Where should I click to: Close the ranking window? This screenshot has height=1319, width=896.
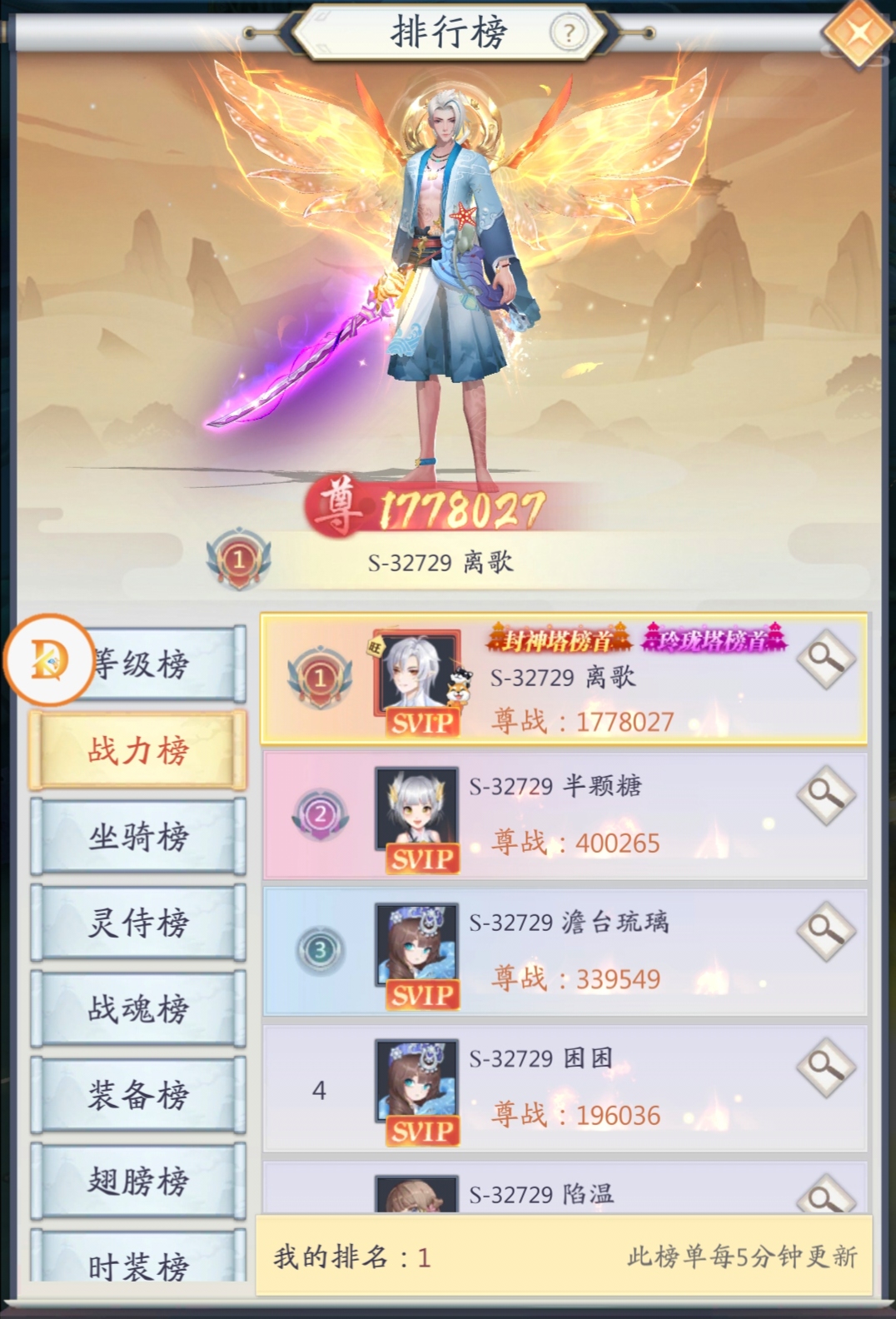point(859,33)
